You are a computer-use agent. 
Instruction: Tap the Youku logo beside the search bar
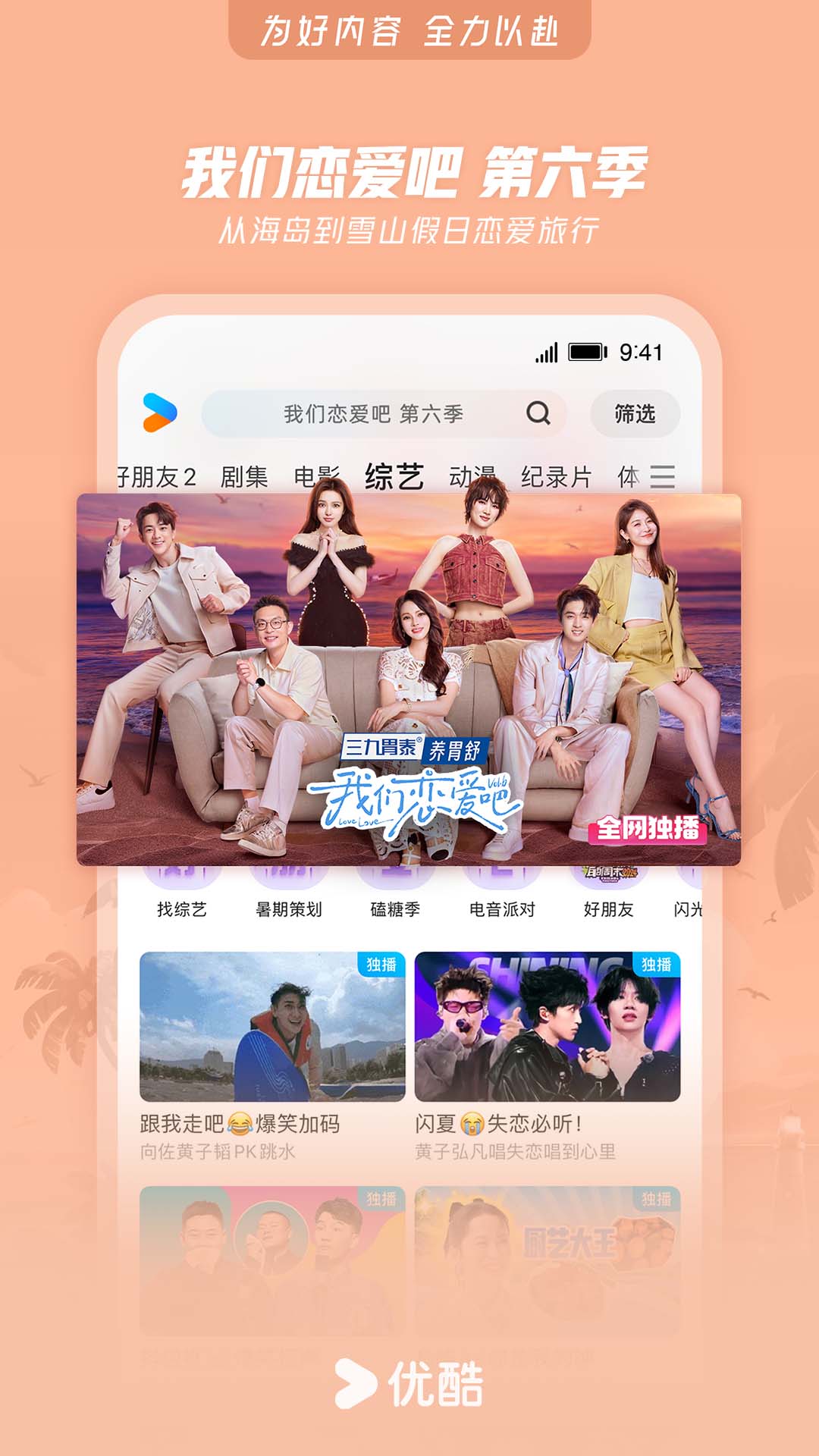(x=162, y=413)
